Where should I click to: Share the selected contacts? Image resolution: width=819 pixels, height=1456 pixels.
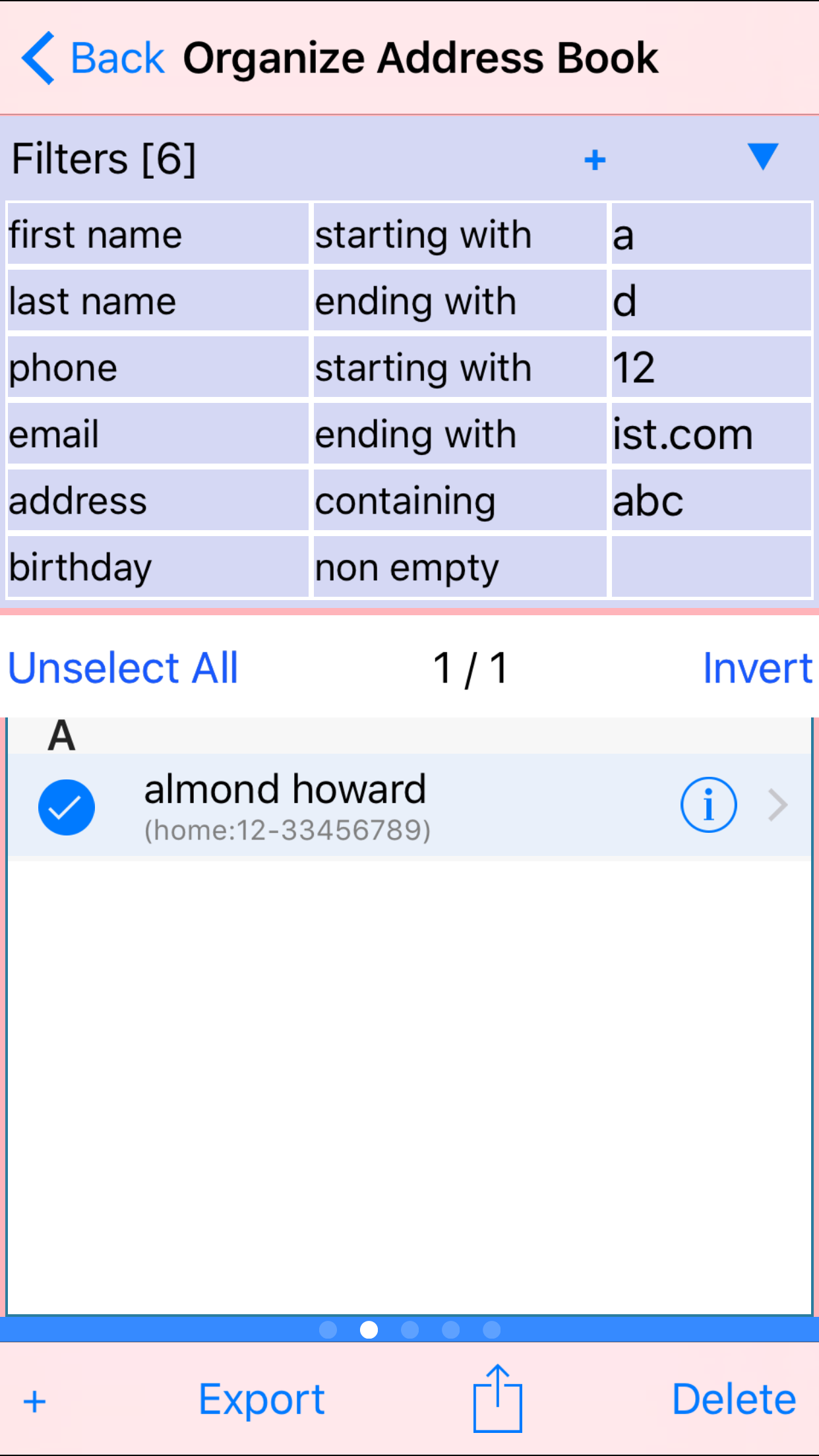point(498,1398)
